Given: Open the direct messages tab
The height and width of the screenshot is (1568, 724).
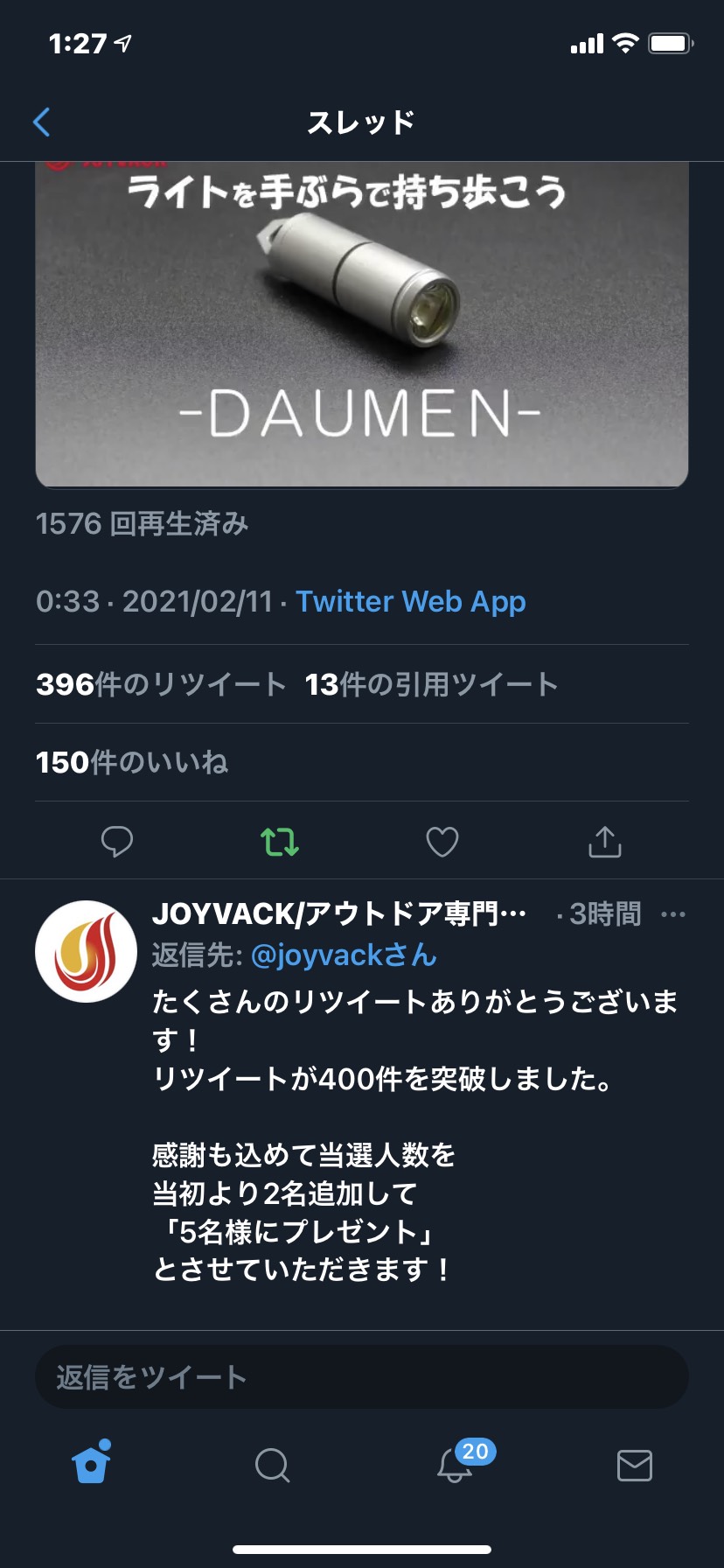Looking at the screenshot, I should (635, 1465).
